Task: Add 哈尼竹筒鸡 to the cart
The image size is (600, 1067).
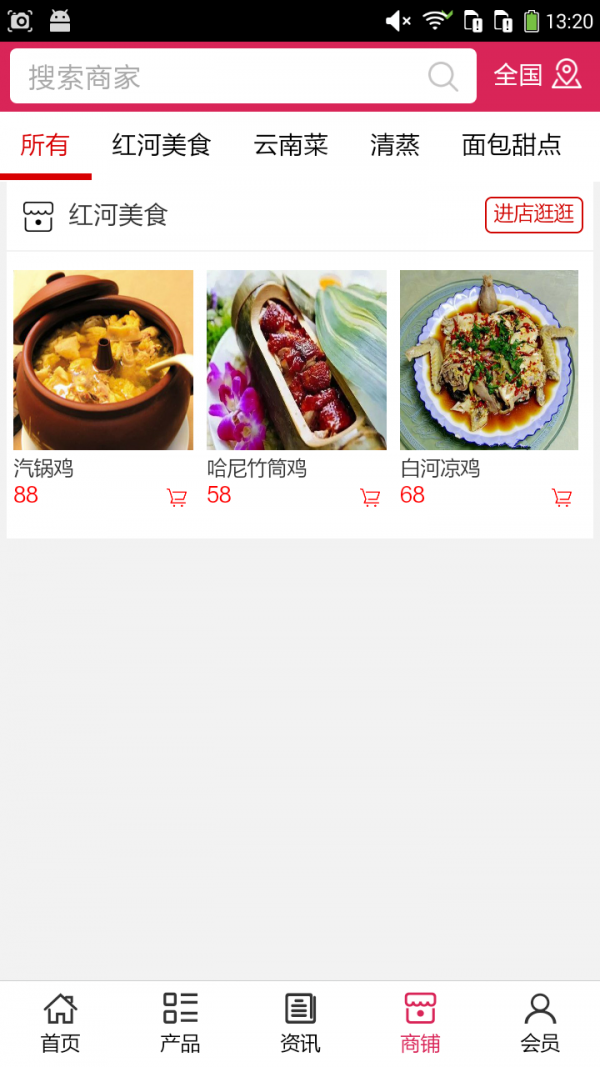Action: click(370, 498)
